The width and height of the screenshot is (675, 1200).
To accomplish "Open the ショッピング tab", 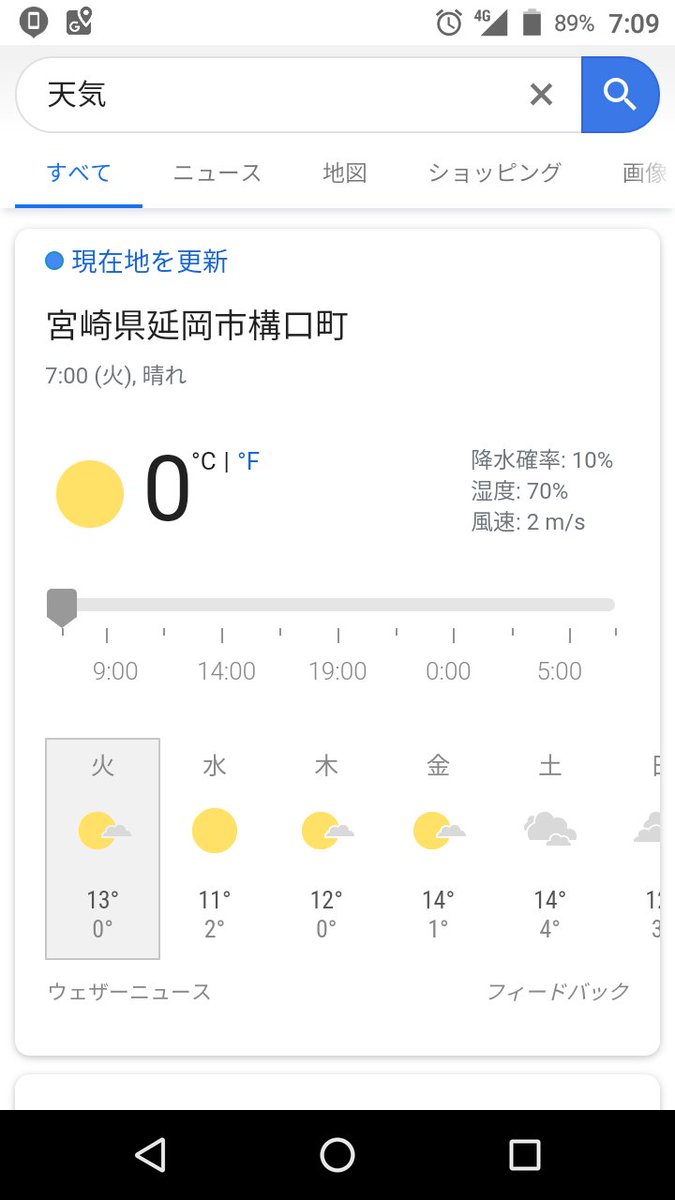I will click(x=494, y=173).
